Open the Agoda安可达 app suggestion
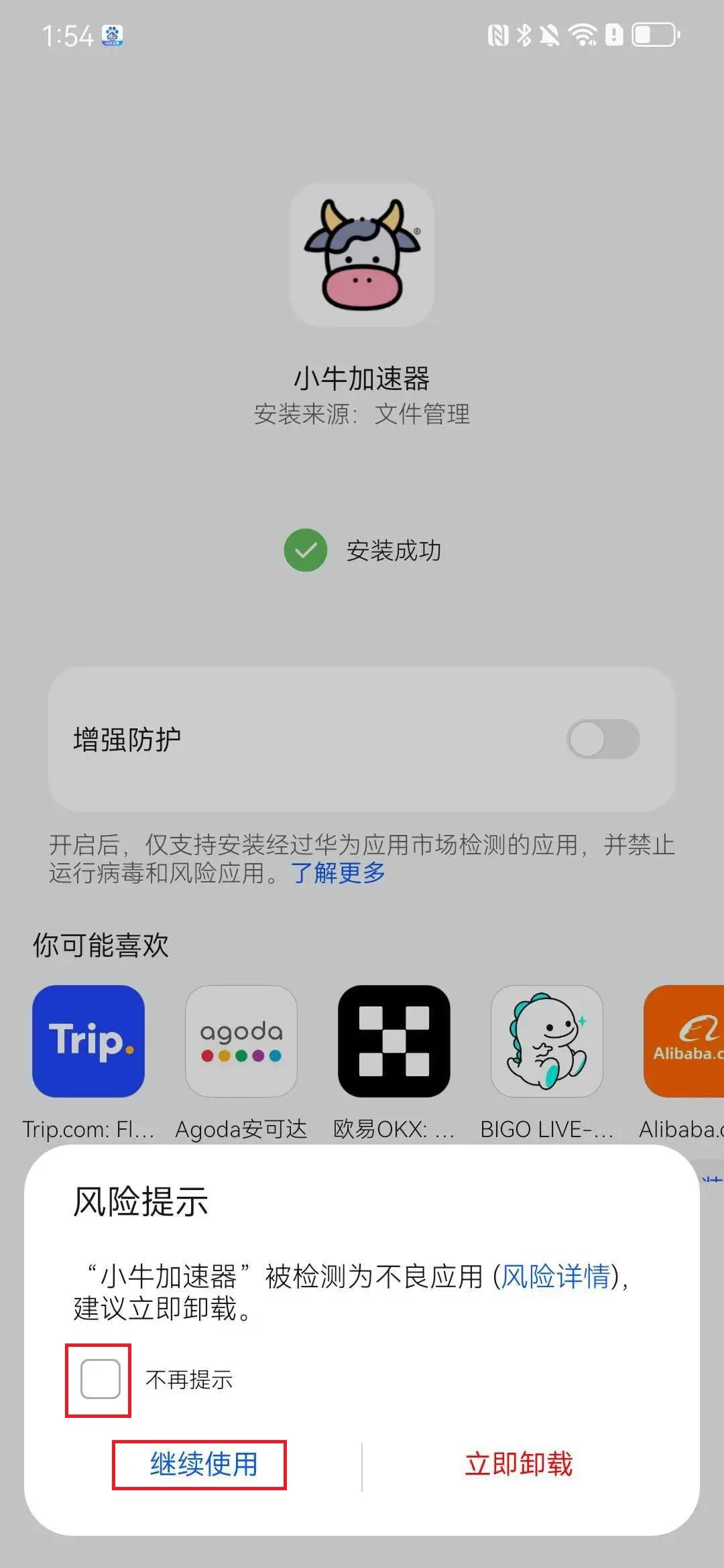The image size is (724, 1568). (241, 1041)
